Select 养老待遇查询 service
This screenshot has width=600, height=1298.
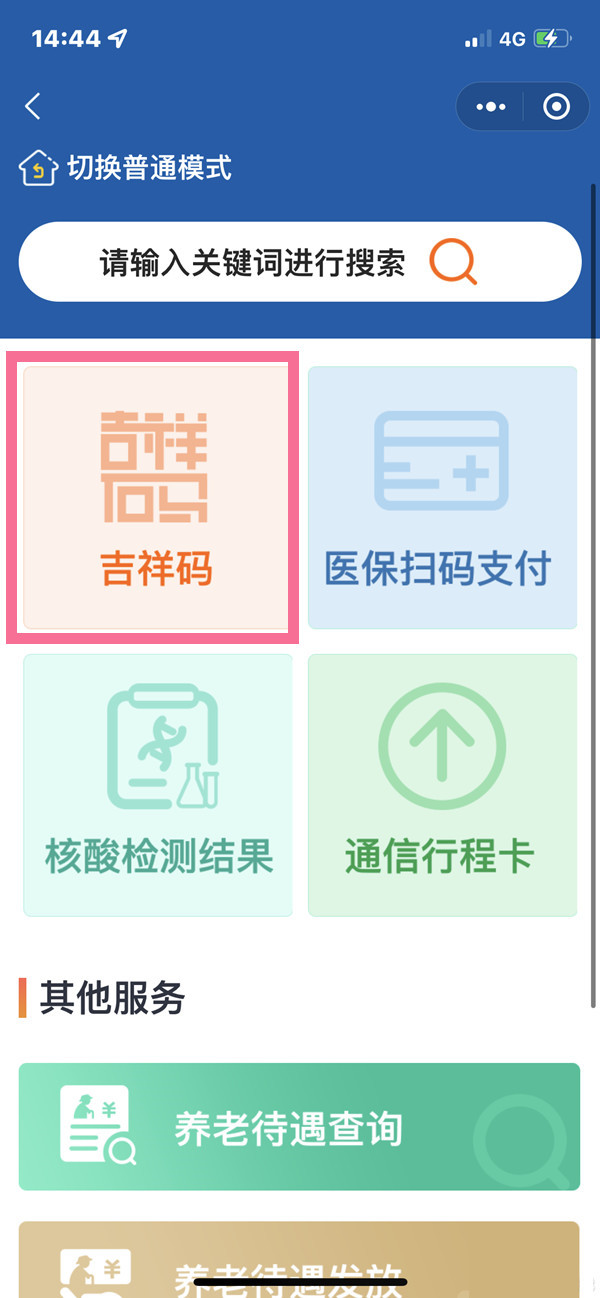[x=299, y=1126]
